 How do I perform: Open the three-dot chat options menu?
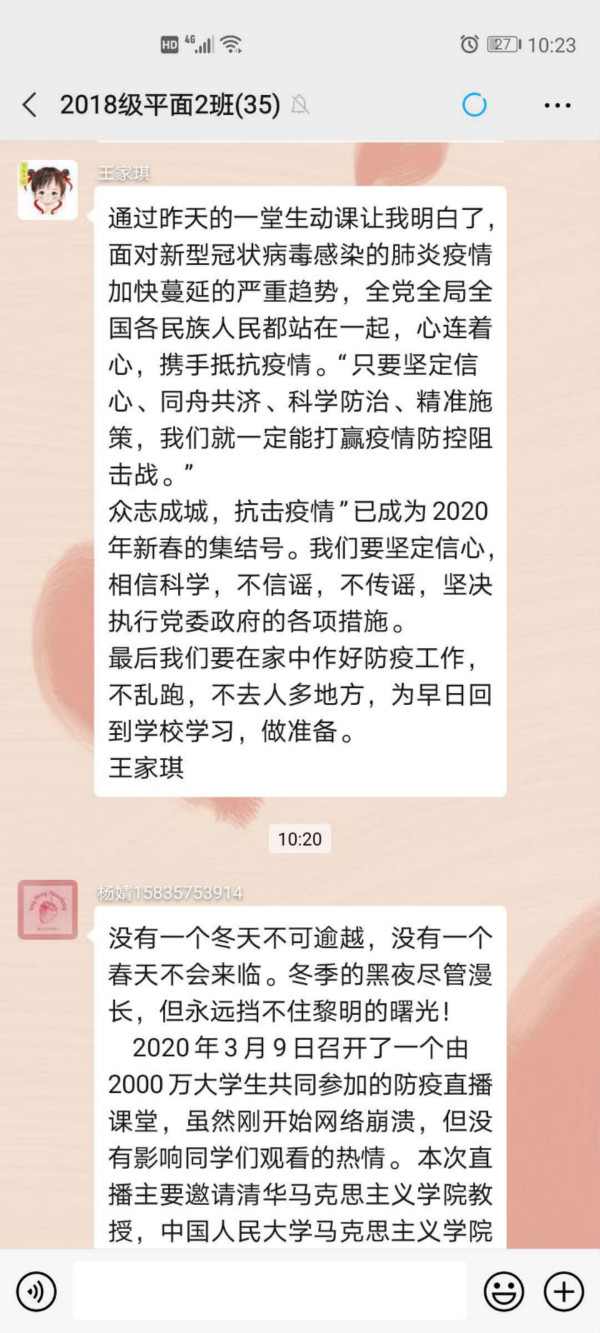(x=557, y=104)
